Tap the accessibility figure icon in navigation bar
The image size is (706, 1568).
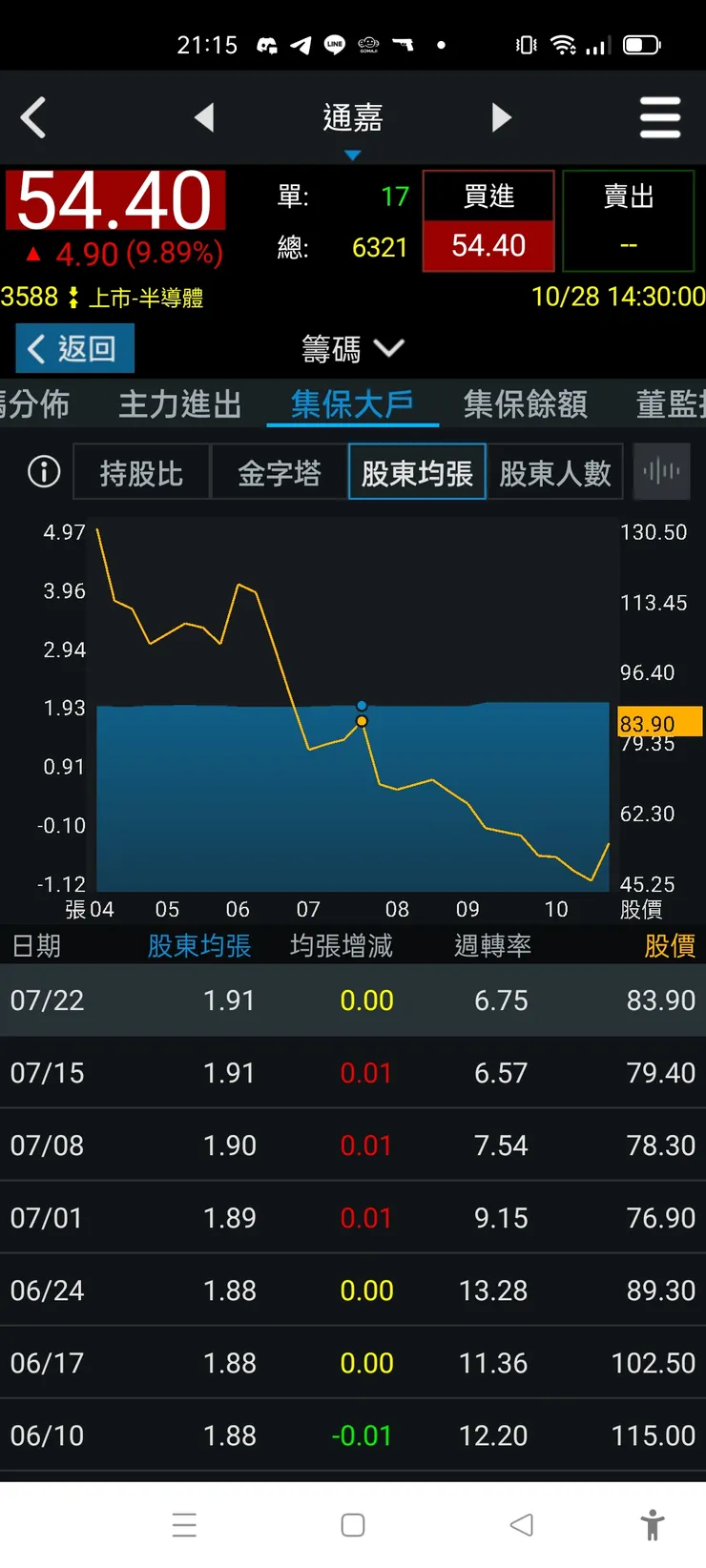point(654,1525)
